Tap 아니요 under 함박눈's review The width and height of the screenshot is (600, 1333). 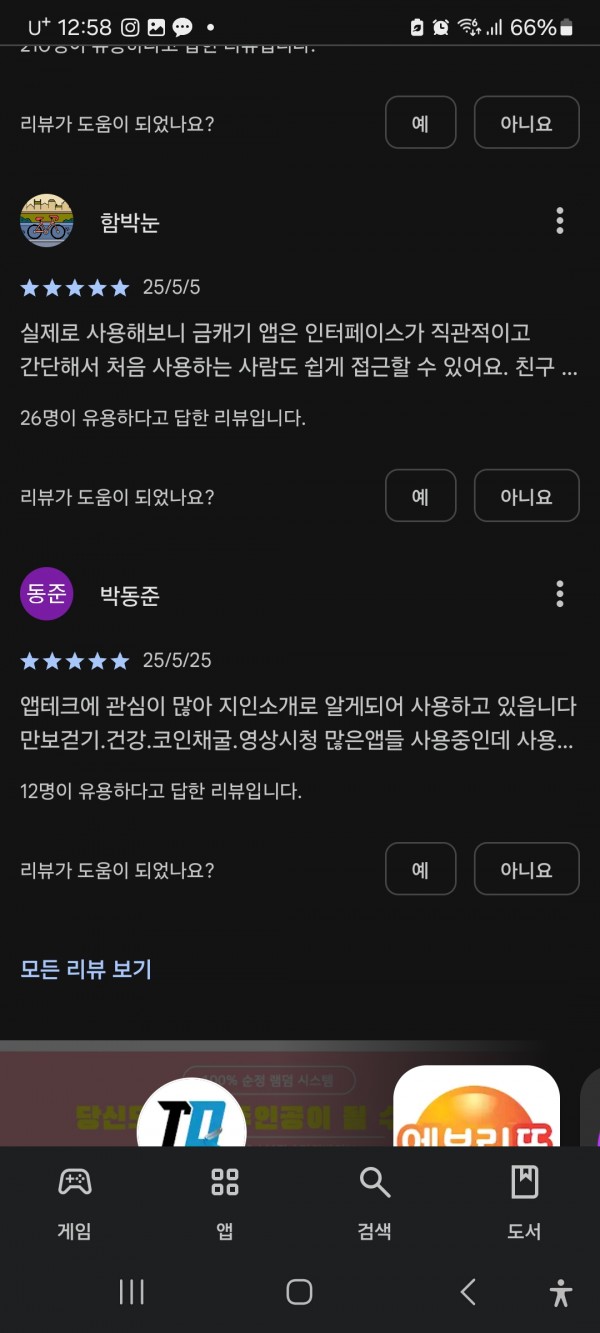tap(527, 496)
